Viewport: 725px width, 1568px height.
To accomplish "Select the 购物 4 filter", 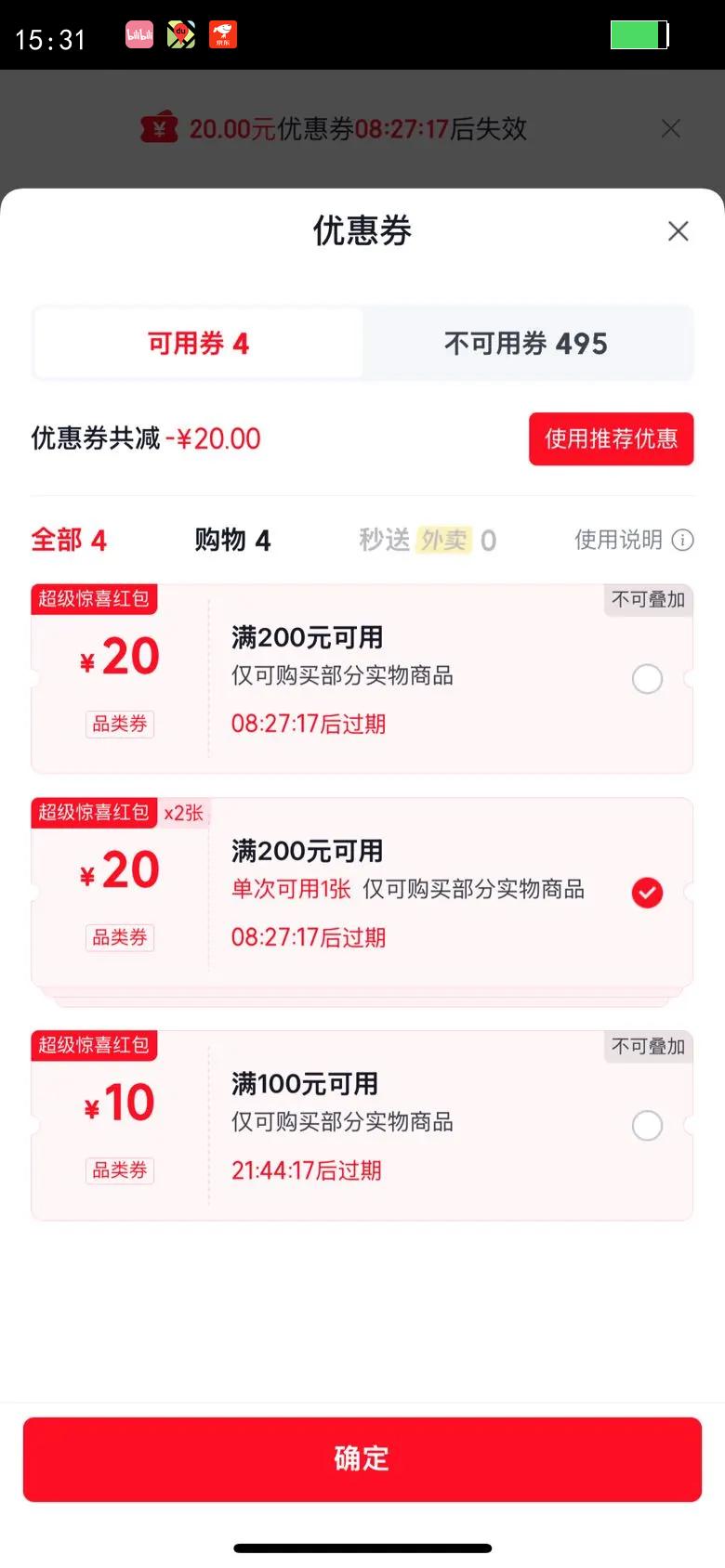I will point(232,540).
